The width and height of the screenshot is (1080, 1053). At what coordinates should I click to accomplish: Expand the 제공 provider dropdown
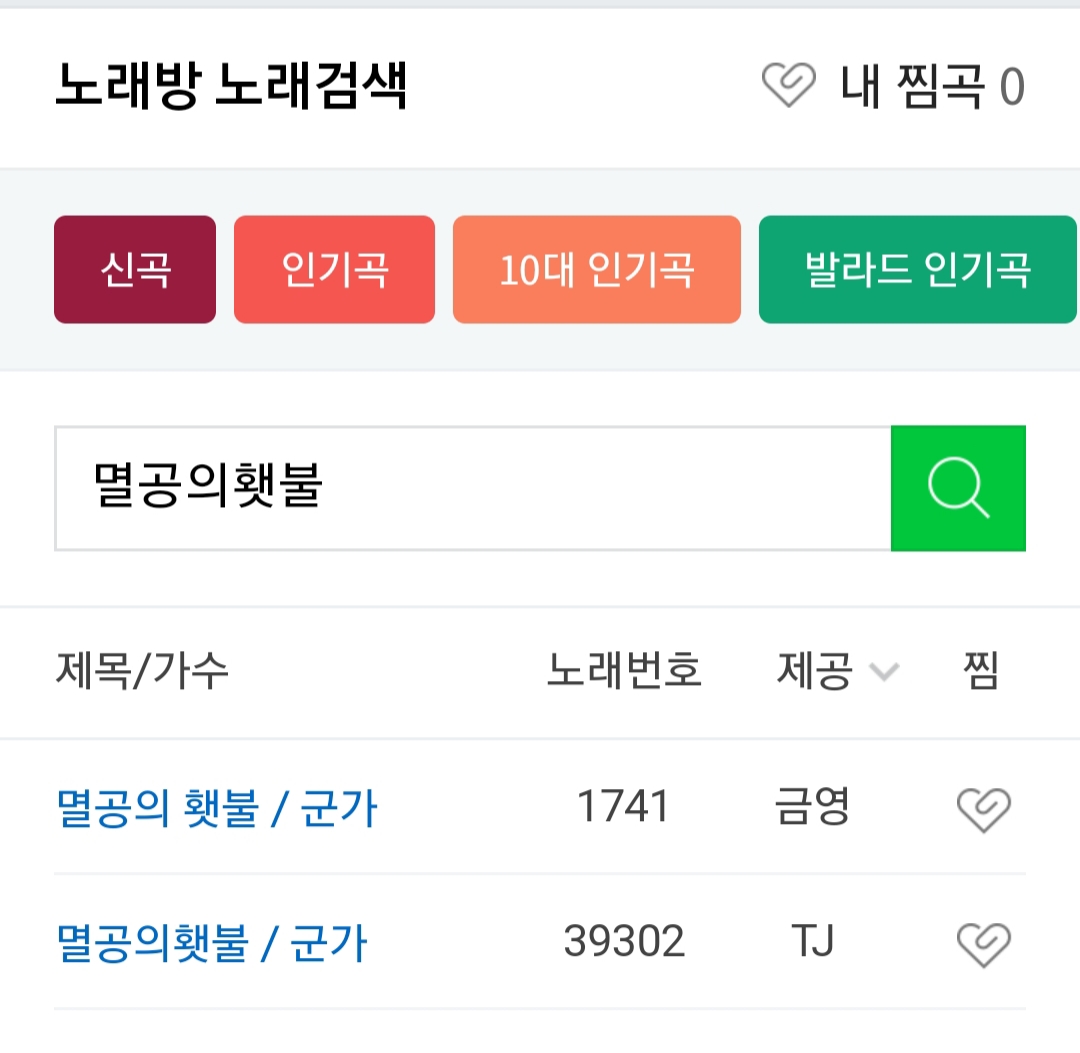tap(838, 671)
